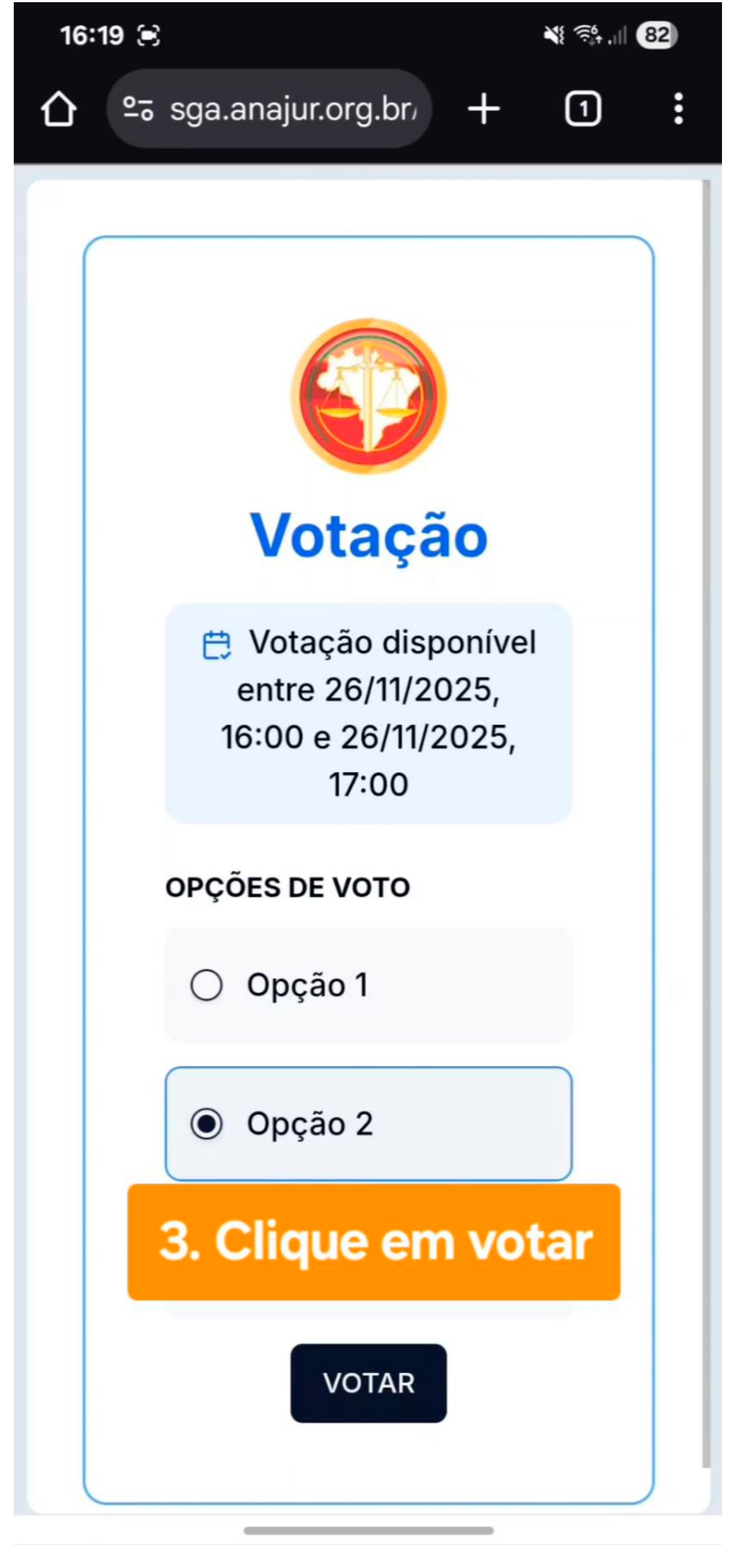The width and height of the screenshot is (749, 1568).
Task: Open site settings icon in address bar
Action: pyautogui.click(x=138, y=110)
